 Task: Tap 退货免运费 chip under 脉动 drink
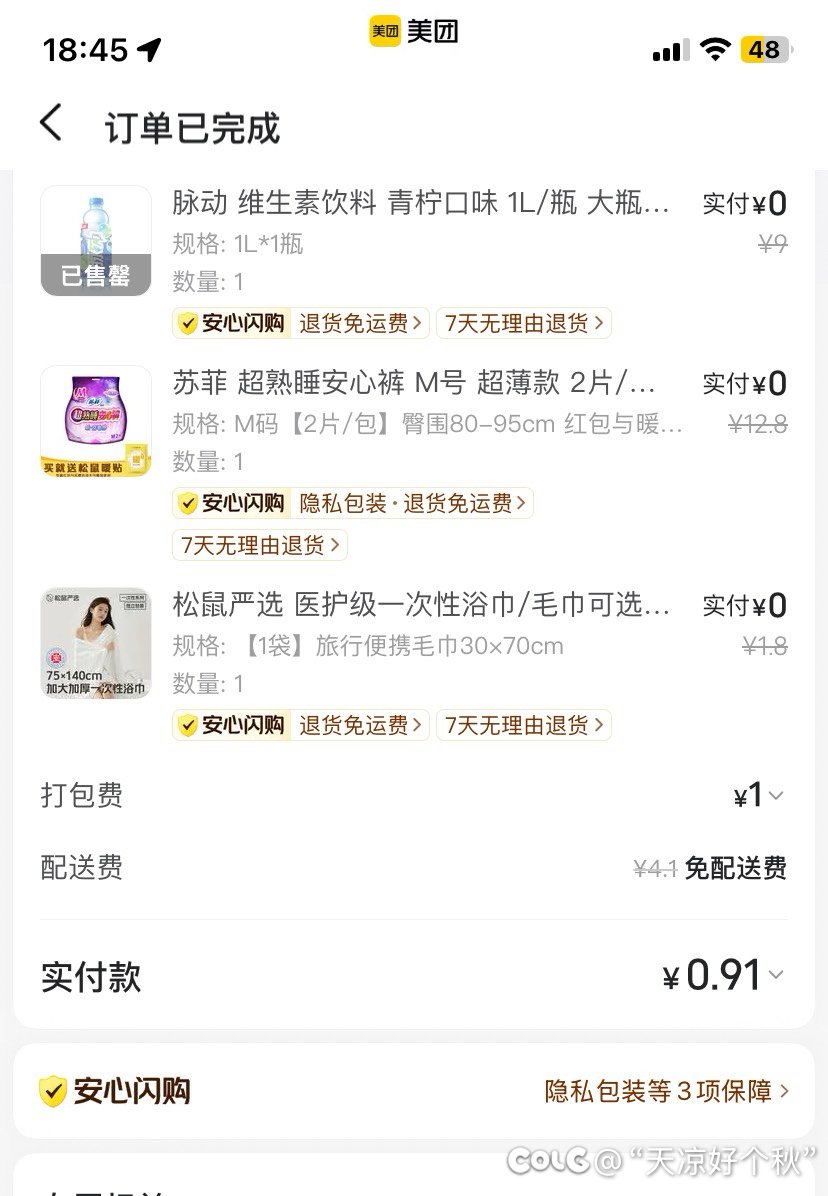tap(362, 323)
